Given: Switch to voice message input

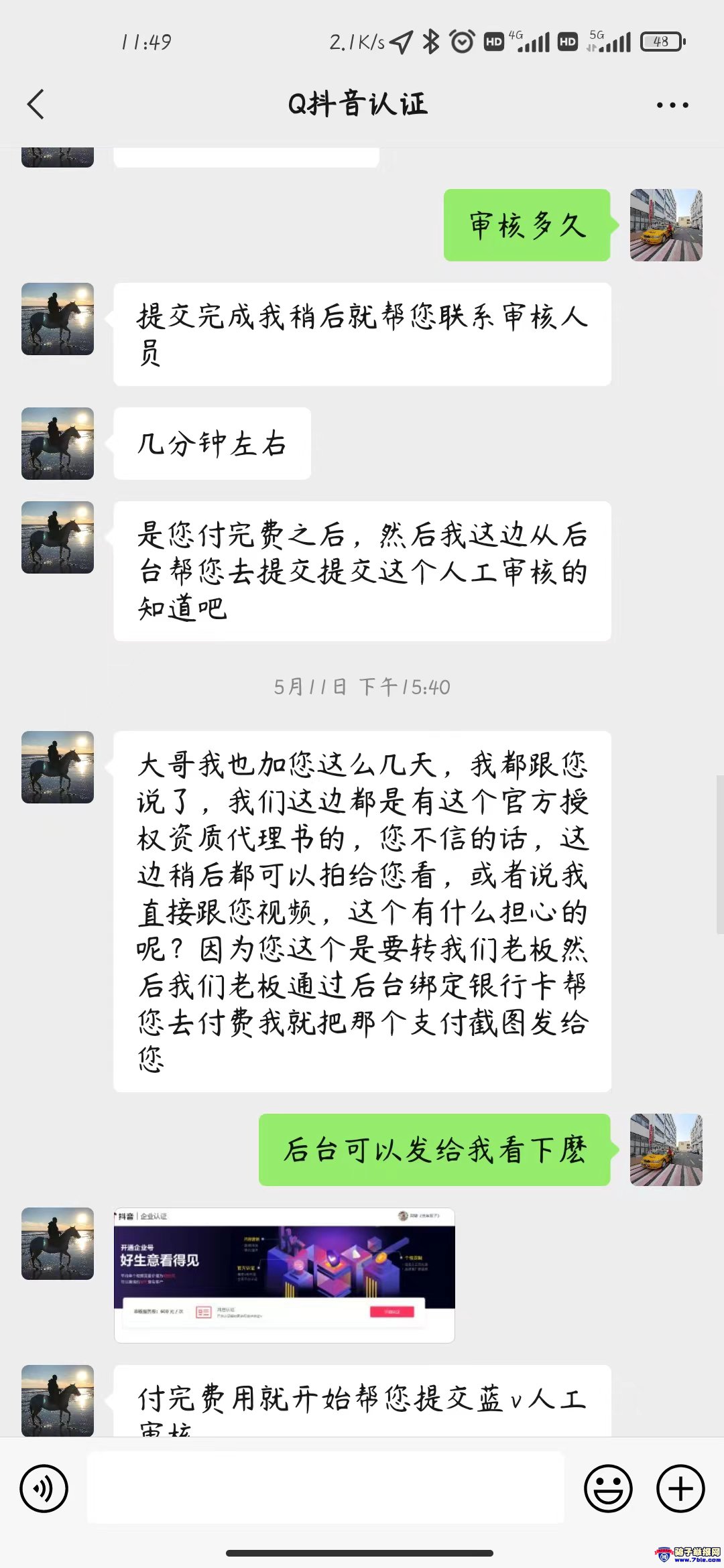Looking at the screenshot, I should coord(44,1488).
